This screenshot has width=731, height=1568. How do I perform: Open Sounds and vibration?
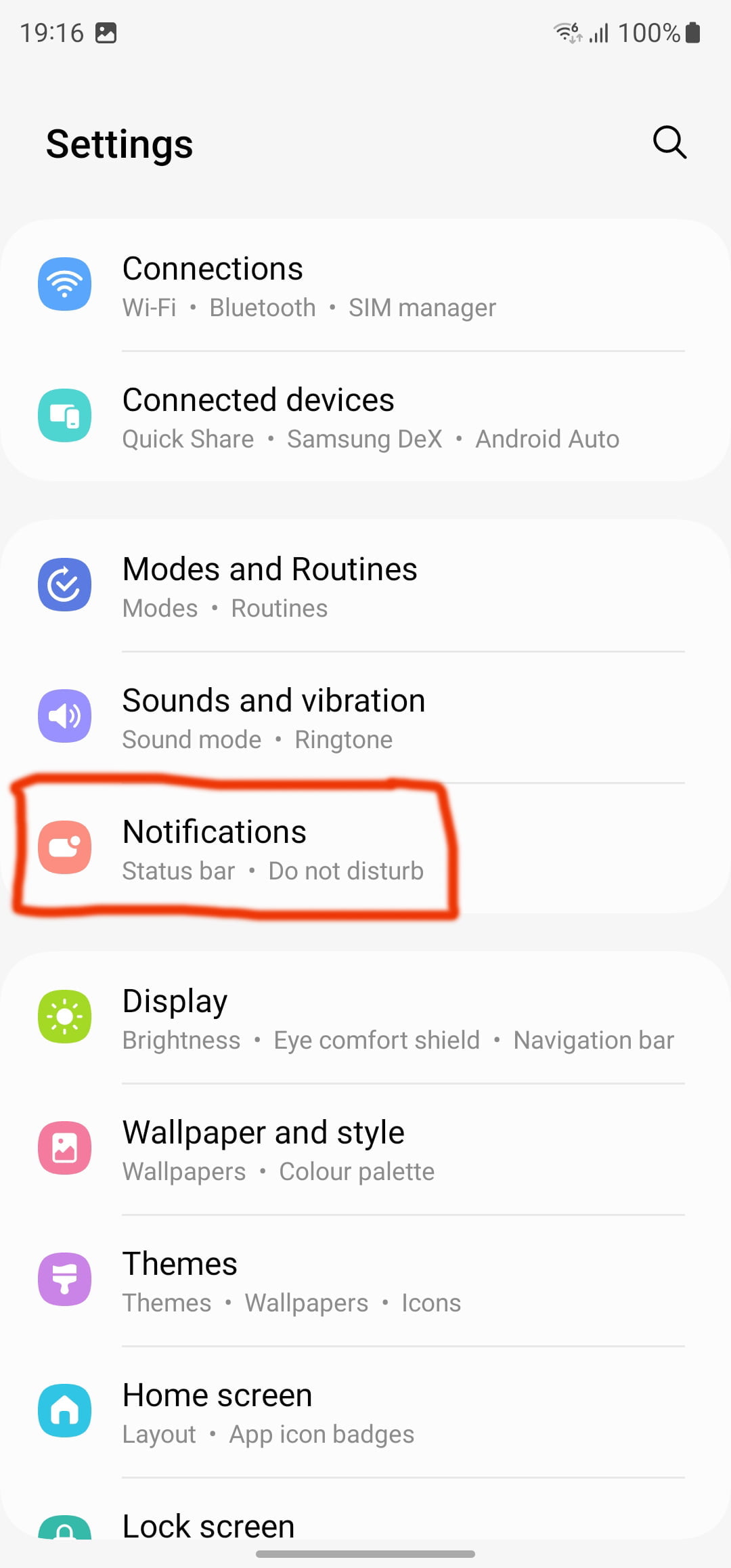[365, 718]
